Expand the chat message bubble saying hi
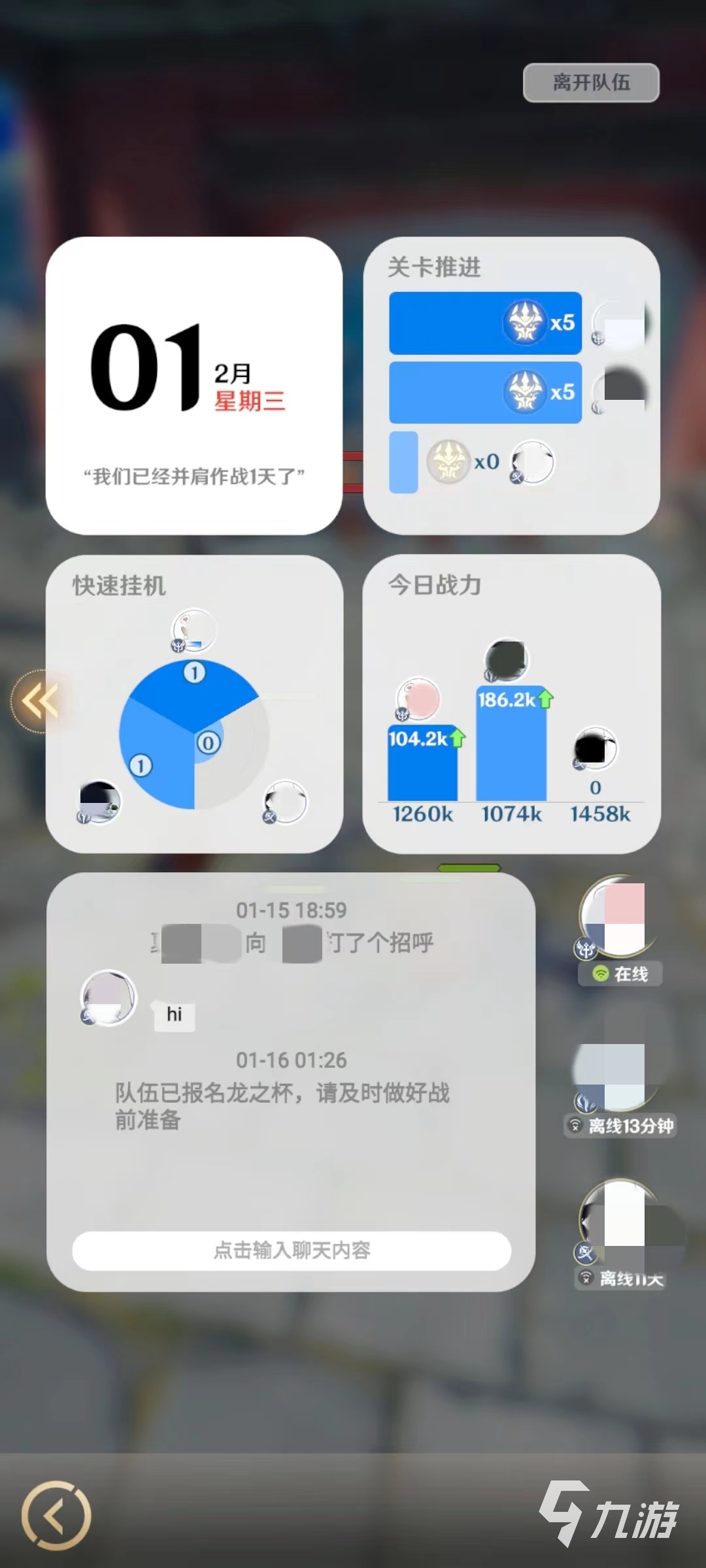Image resolution: width=706 pixels, height=1568 pixels. tap(174, 1017)
